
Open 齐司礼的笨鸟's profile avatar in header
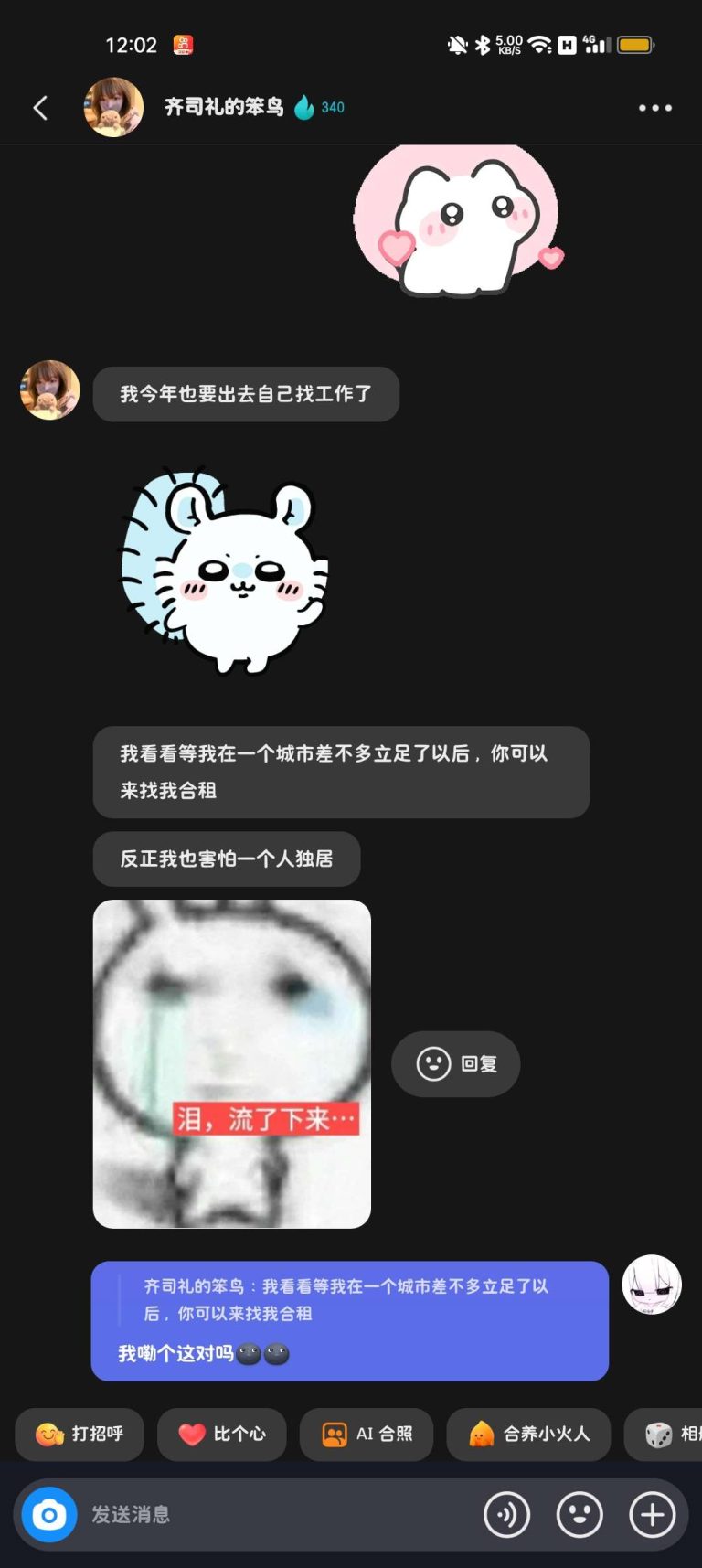pyautogui.click(x=113, y=108)
